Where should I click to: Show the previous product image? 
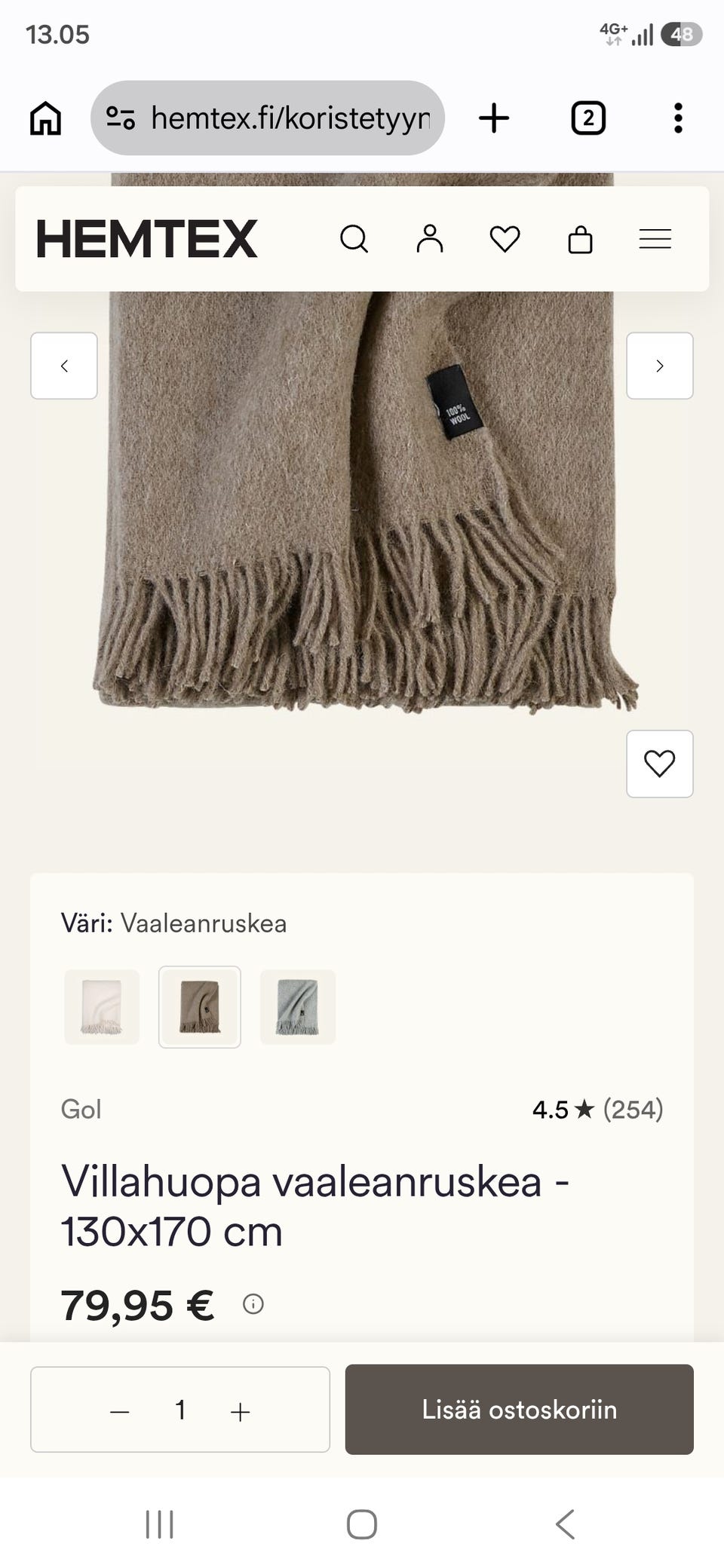pyautogui.click(x=64, y=366)
